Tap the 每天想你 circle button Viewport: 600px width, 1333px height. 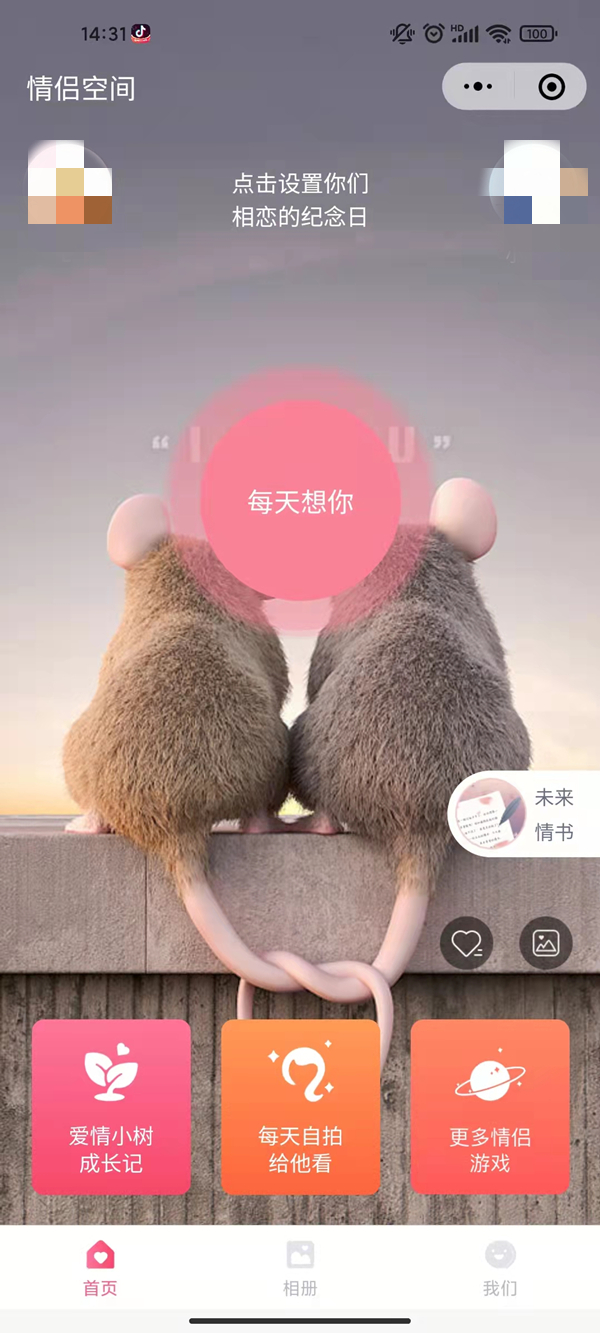click(300, 500)
